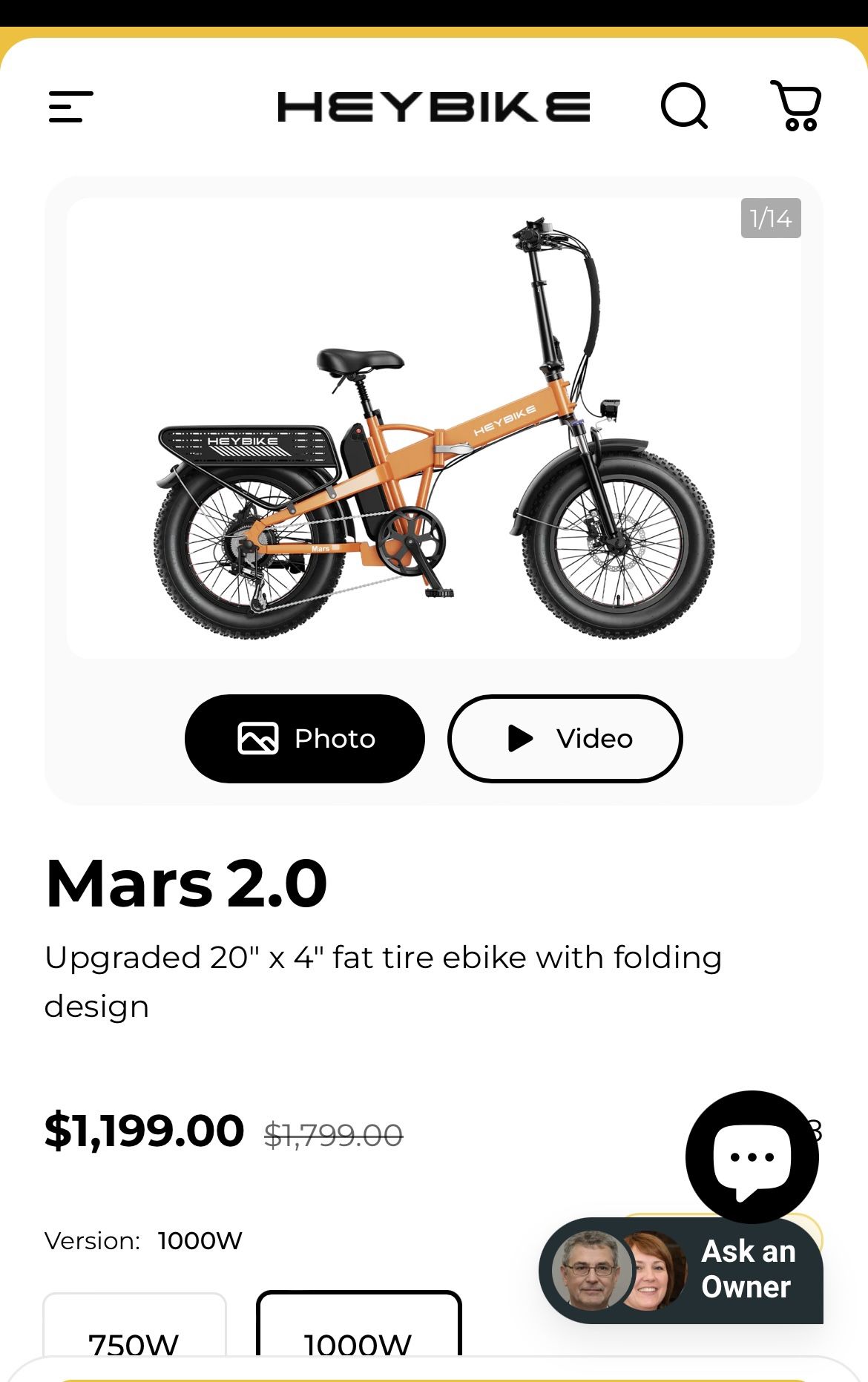Tap the Ask an Owner button
Viewport: 868px width, 1382px height.
681,1271
